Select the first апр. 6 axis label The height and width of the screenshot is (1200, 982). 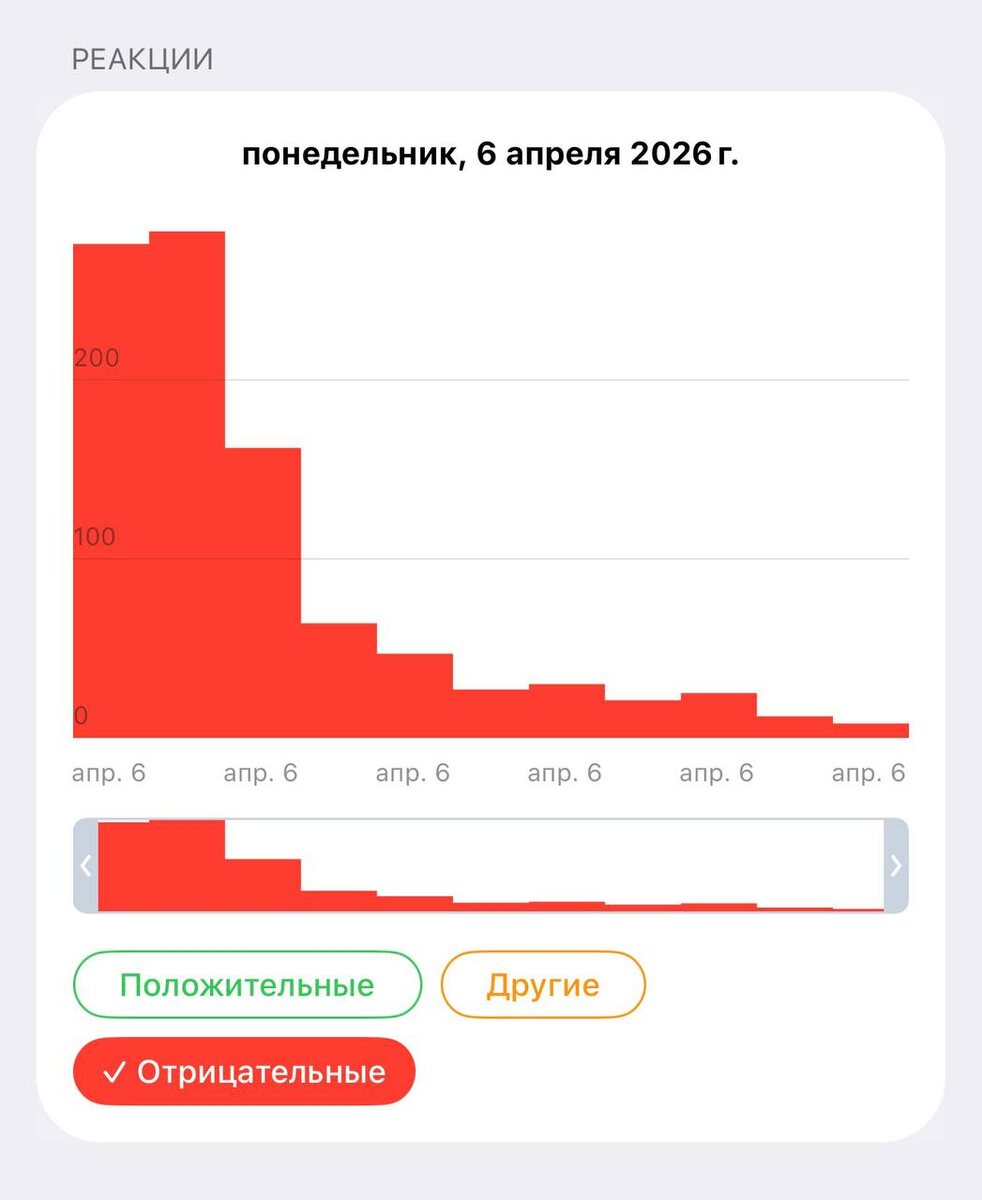[109, 772]
